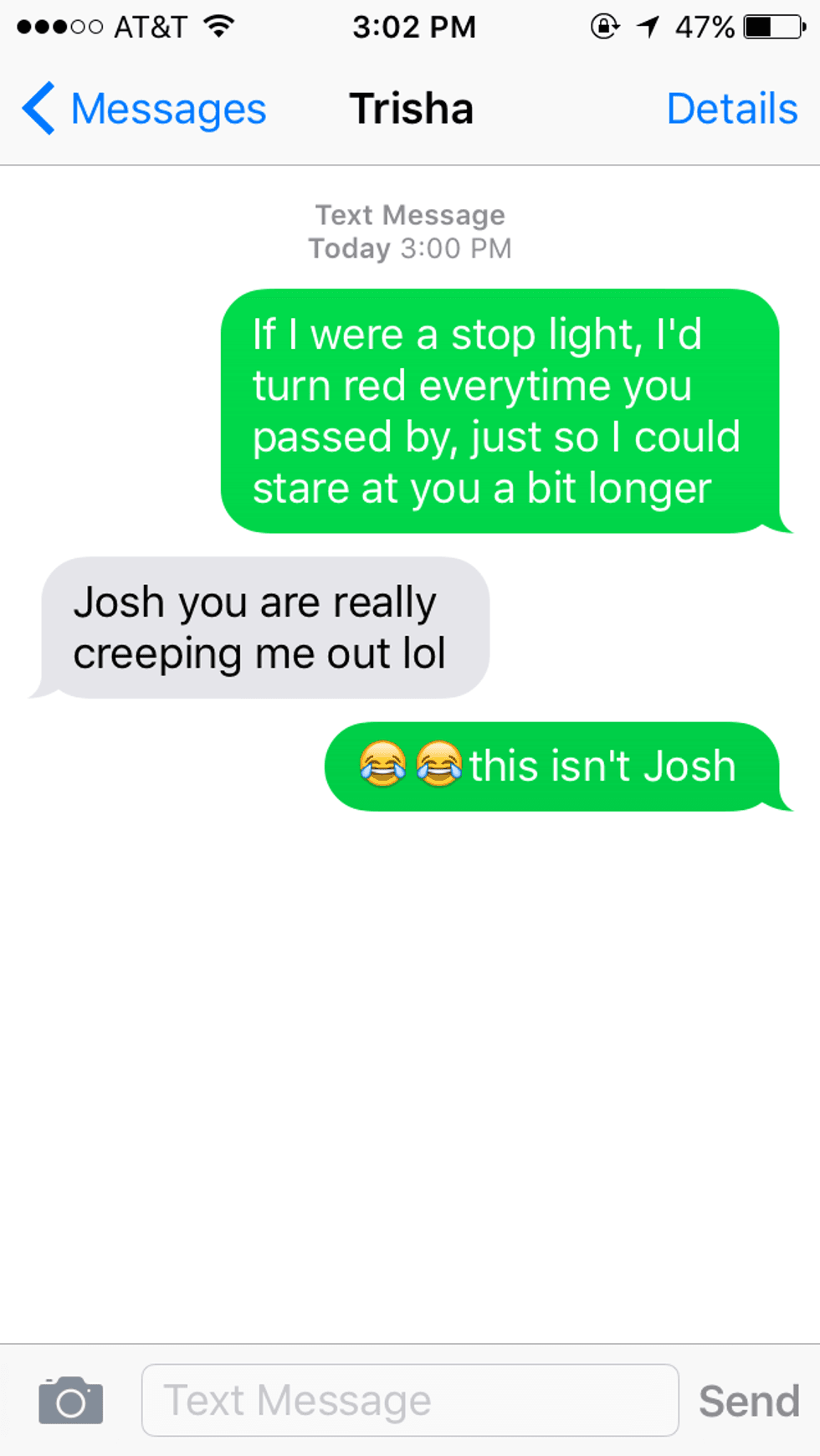Focus the Text Message input field
Viewport: 820px width, 1456px height.
[x=410, y=1400]
